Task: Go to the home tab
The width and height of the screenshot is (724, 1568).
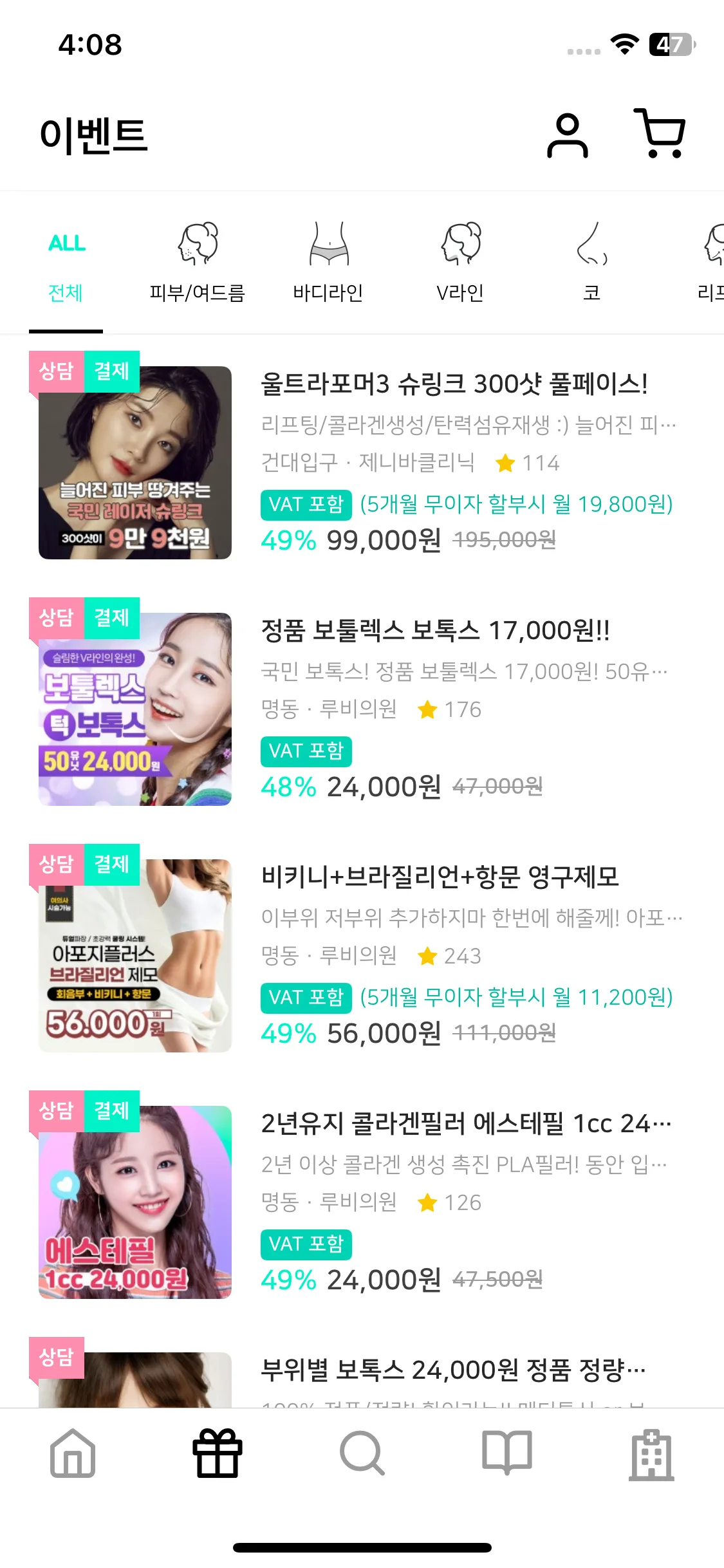Action: (x=73, y=1453)
